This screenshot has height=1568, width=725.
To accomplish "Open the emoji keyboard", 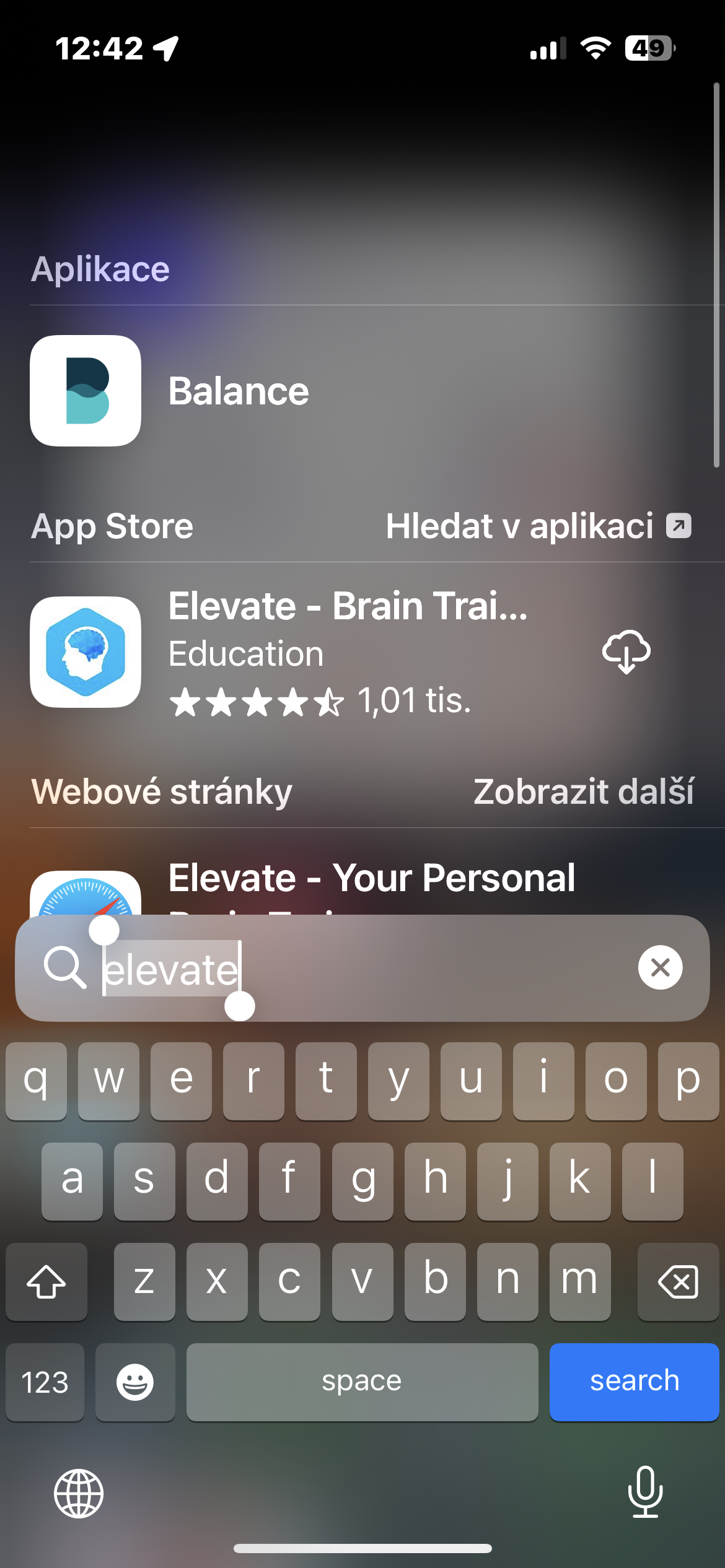I will coord(135,1382).
